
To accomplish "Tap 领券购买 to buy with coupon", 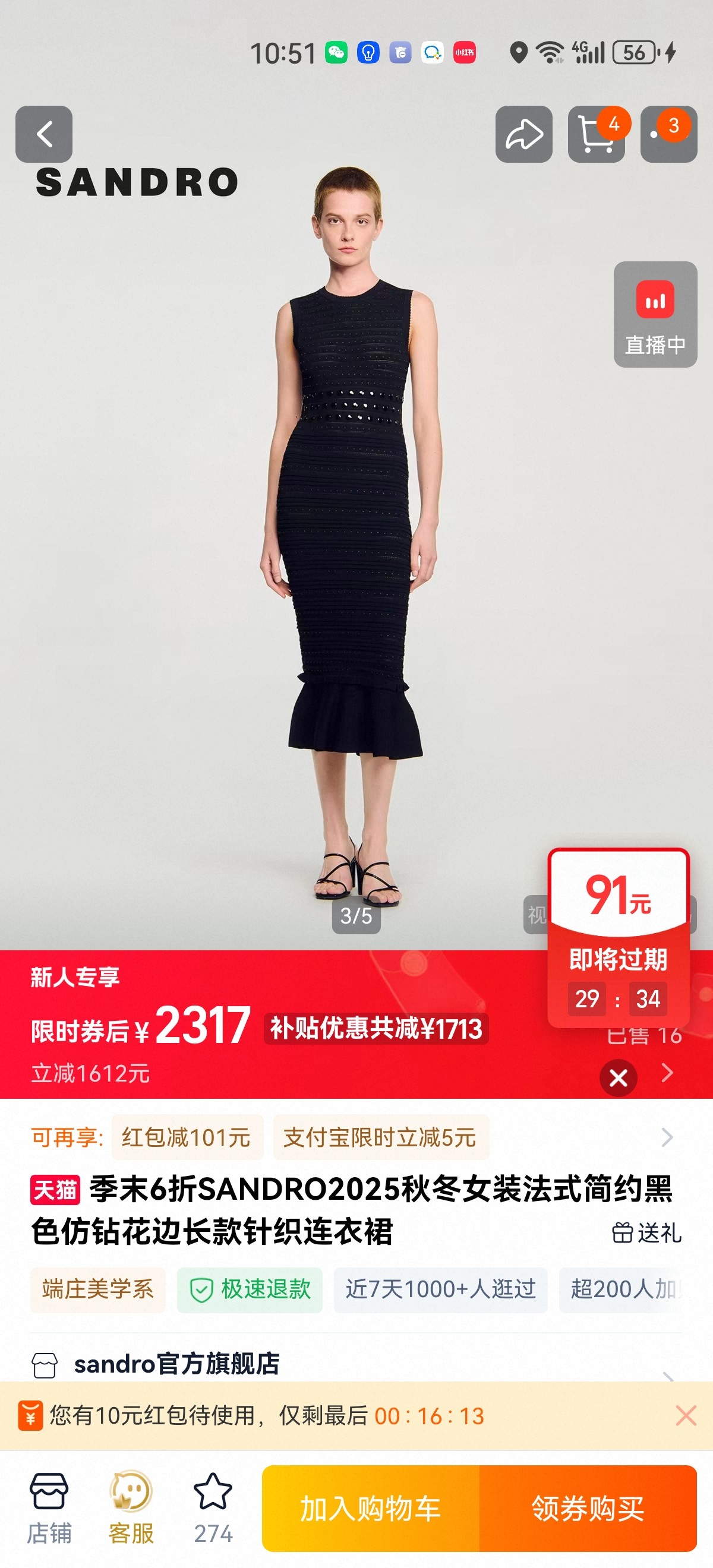I will point(588,1509).
